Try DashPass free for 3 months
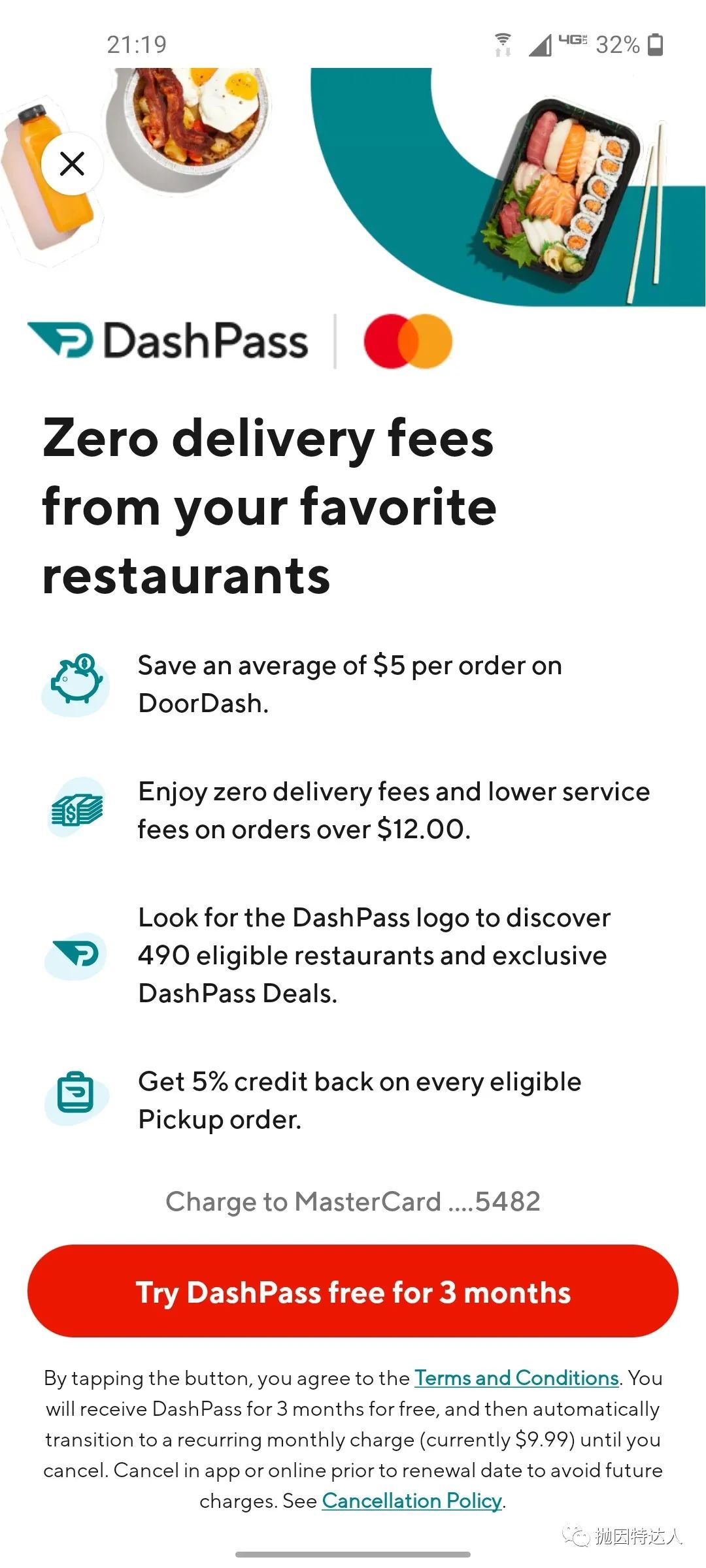Image resolution: width=706 pixels, height=1568 pixels. click(x=353, y=1292)
